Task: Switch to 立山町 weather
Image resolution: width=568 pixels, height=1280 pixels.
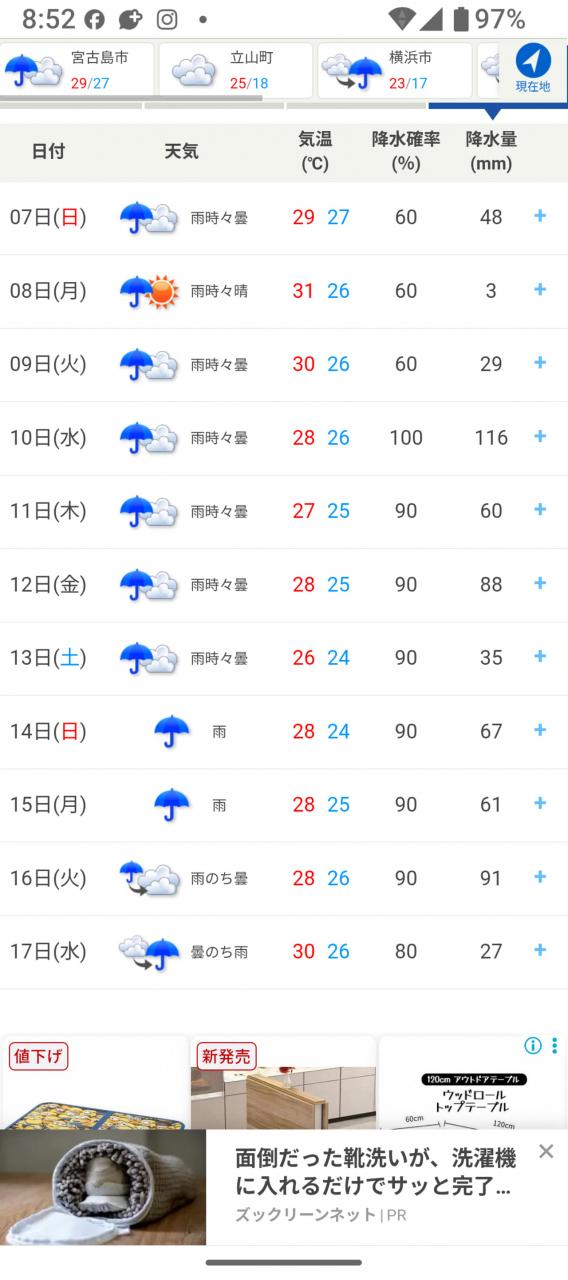Action: [x=235, y=70]
